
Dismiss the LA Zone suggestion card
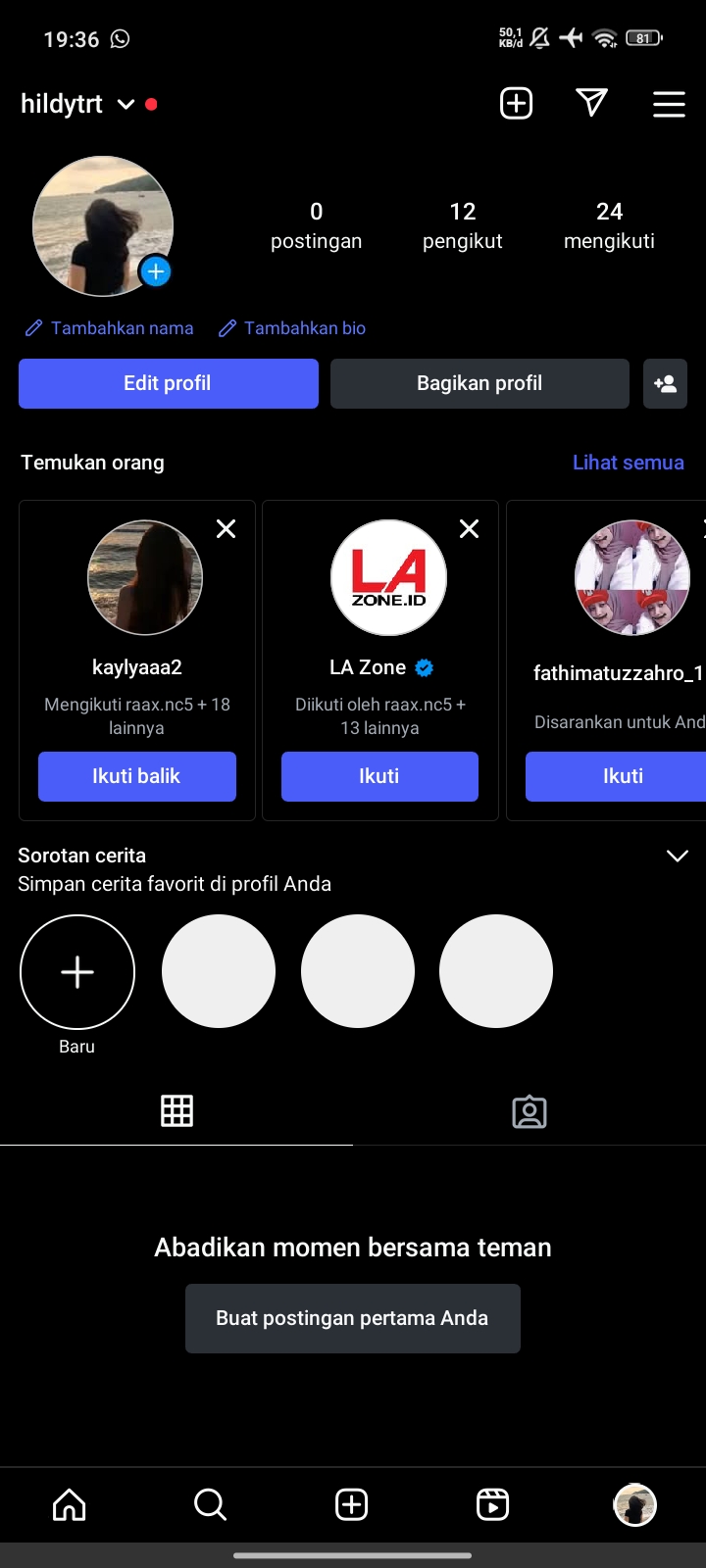click(x=470, y=529)
